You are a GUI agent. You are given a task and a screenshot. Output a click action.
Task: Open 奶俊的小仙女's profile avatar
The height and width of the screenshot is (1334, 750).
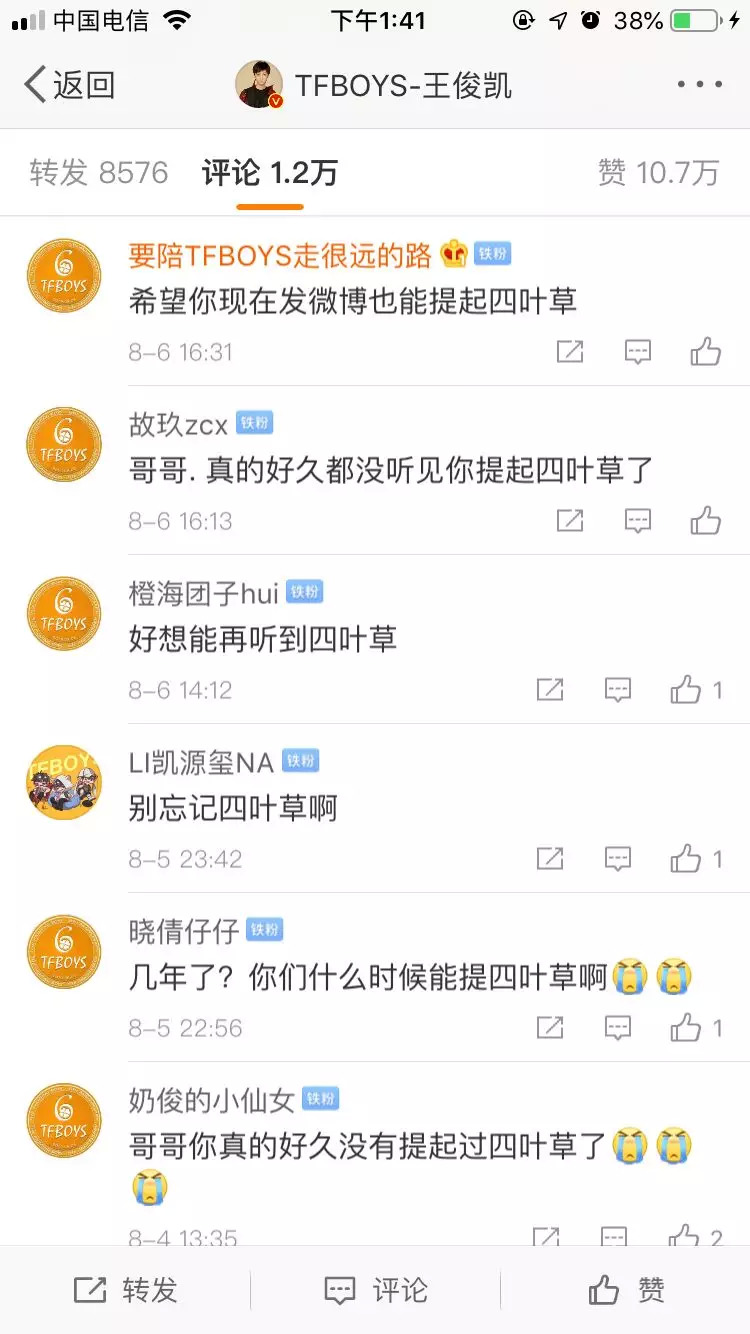(64, 1121)
